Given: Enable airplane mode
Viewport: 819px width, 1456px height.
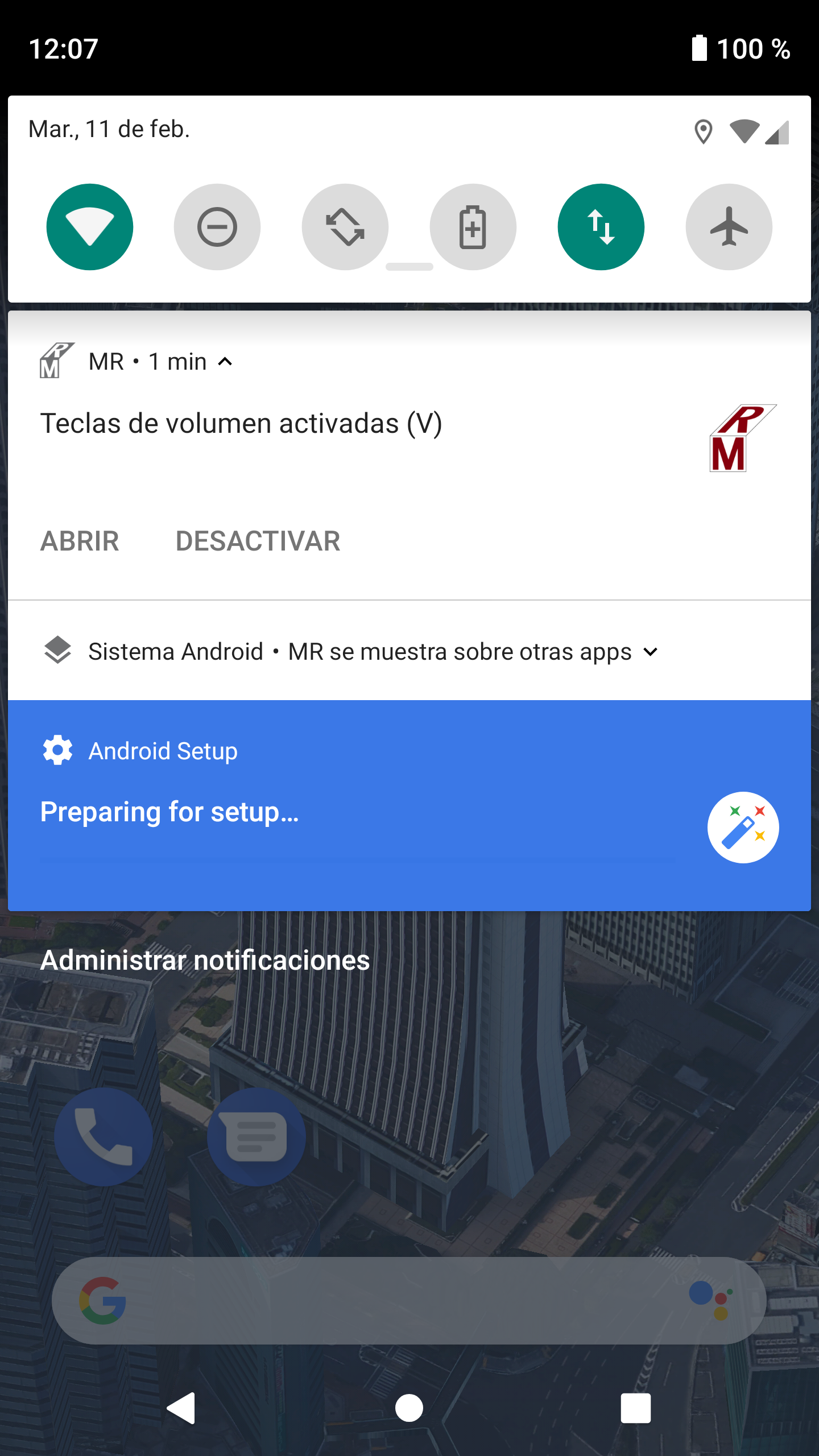Looking at the screenshot, I should 729,227.
